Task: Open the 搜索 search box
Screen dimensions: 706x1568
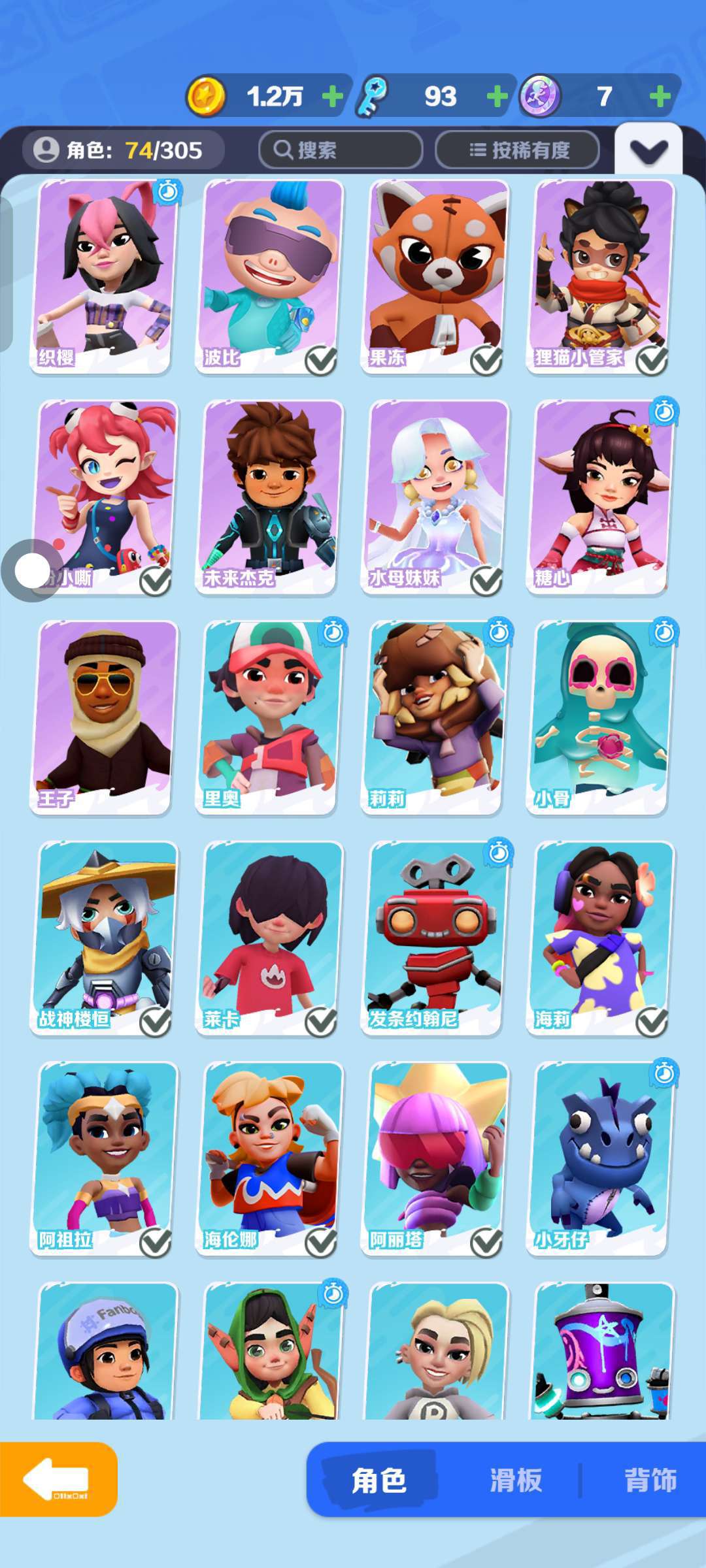Action: point(340,150)
